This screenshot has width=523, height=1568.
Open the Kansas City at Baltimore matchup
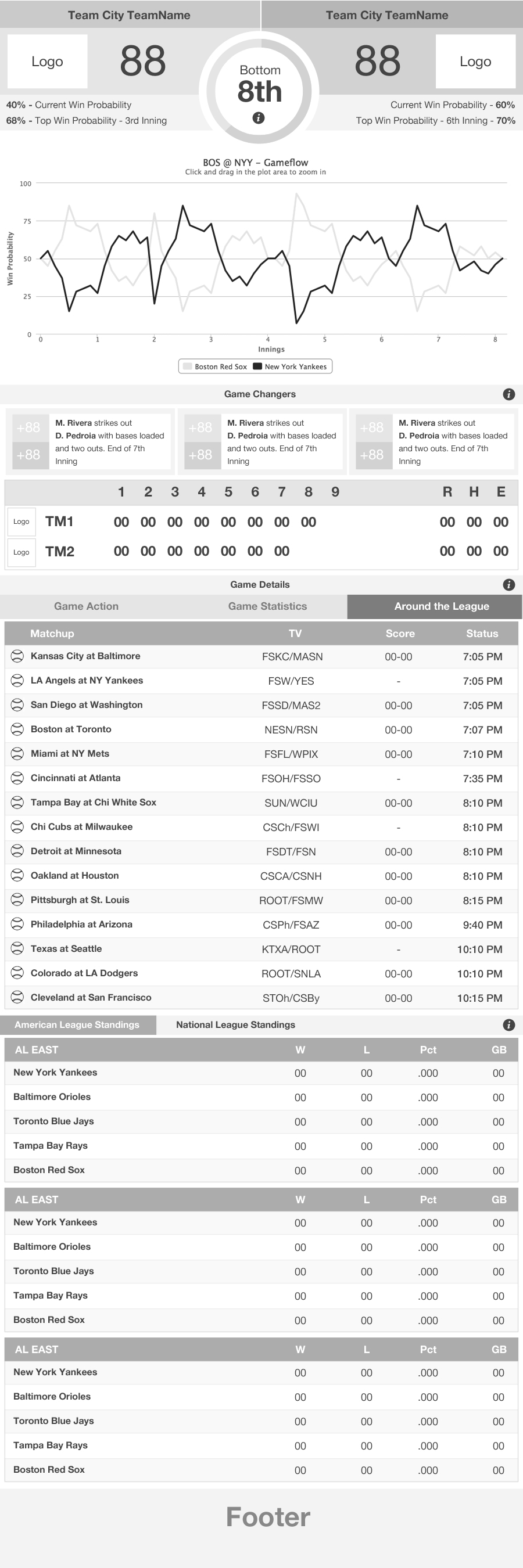coord(85,656)
